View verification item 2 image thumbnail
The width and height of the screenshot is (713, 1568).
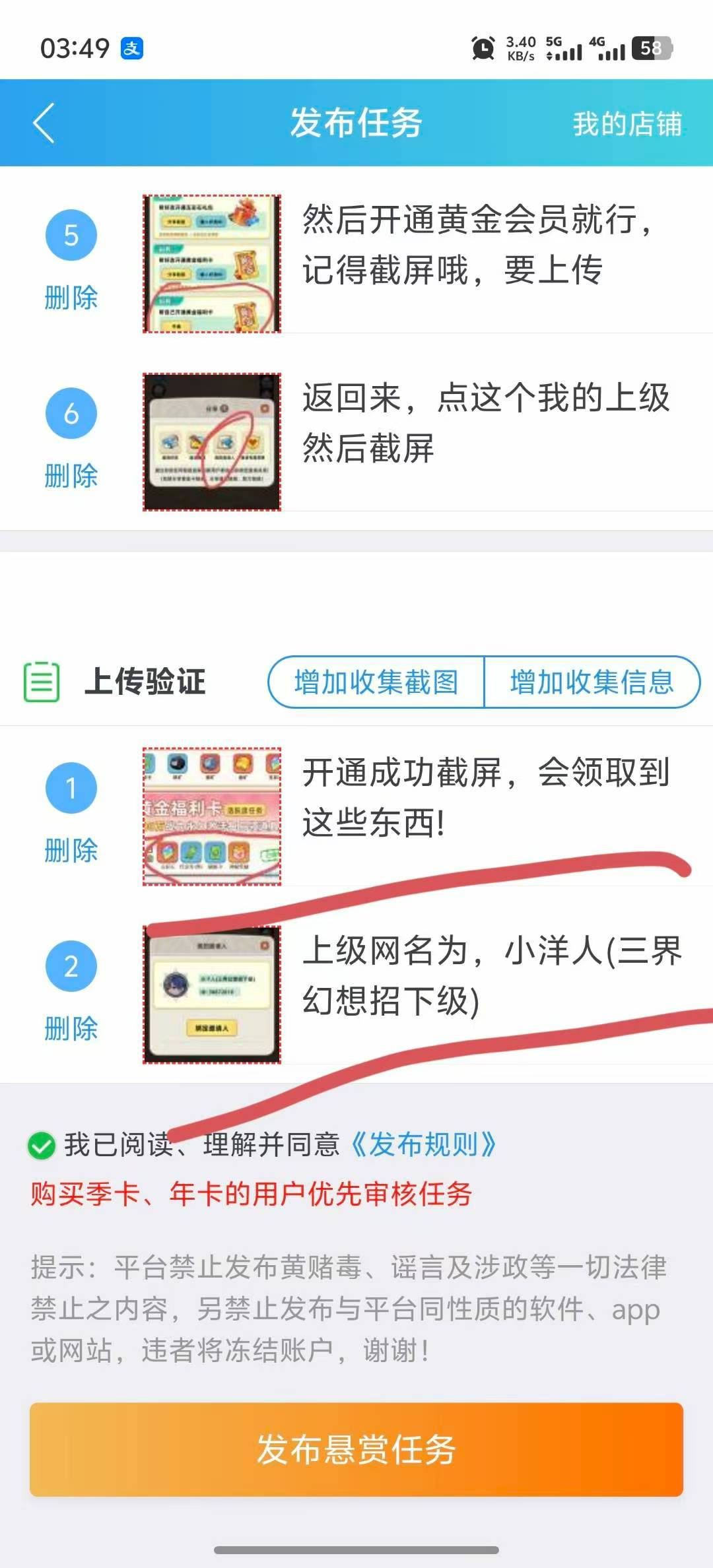coord(212,995)
